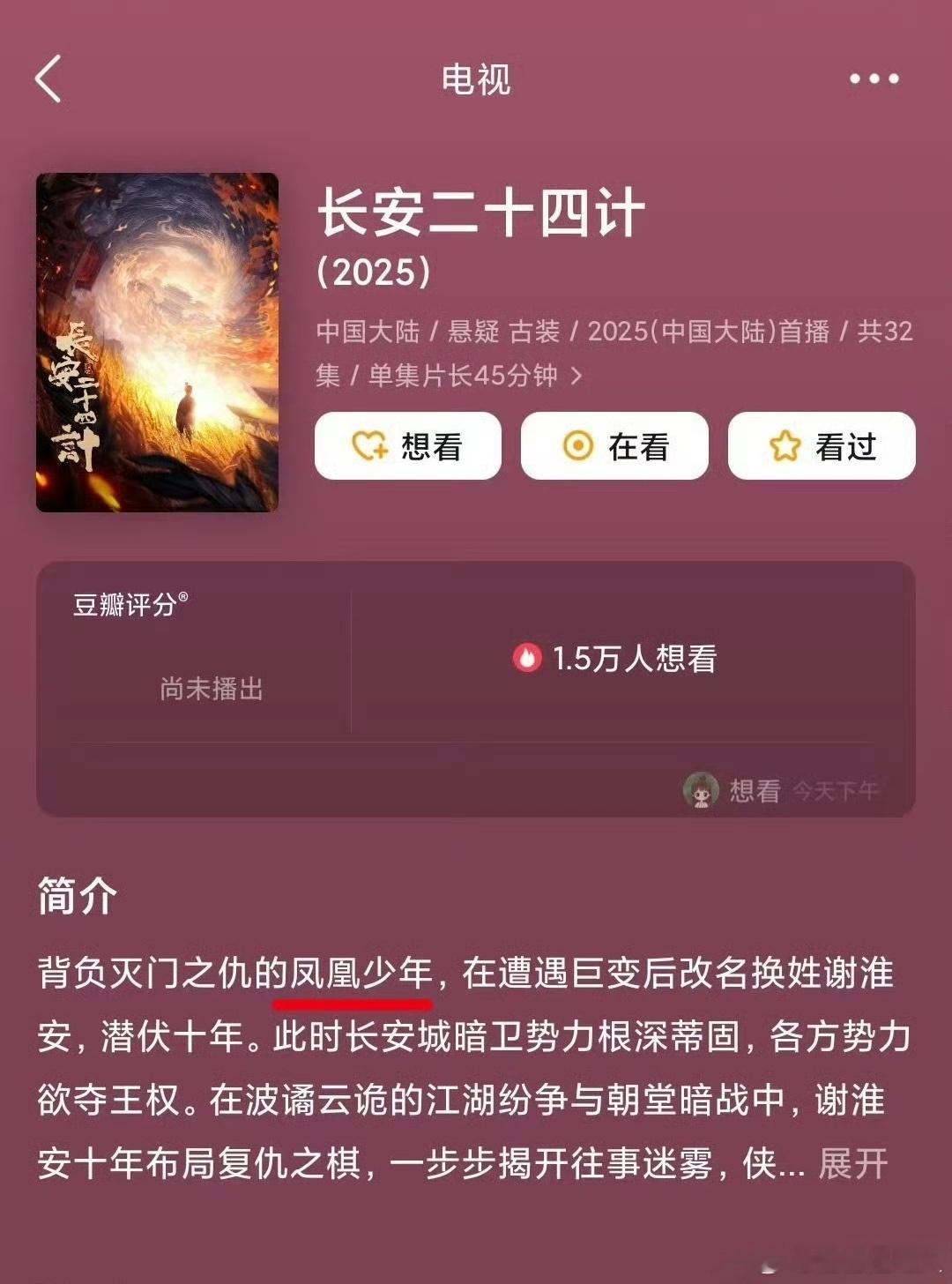Open the 长安二十四计 poster image

point(157,342)
